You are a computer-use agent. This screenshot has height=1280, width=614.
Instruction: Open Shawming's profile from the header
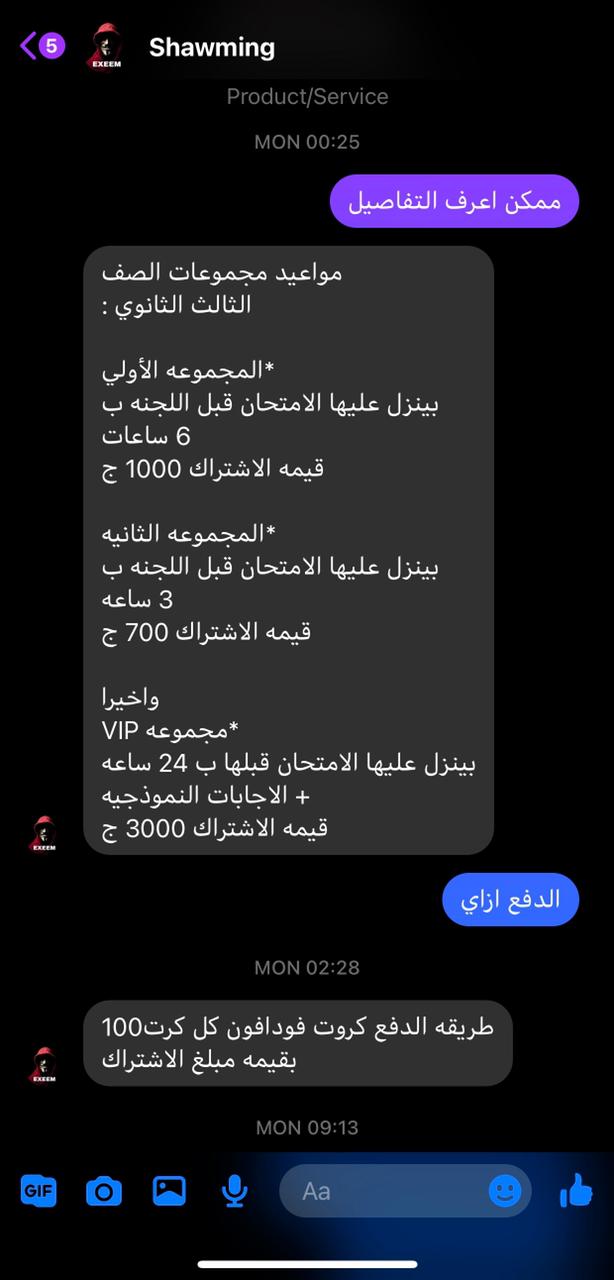(x=211, y=47)
